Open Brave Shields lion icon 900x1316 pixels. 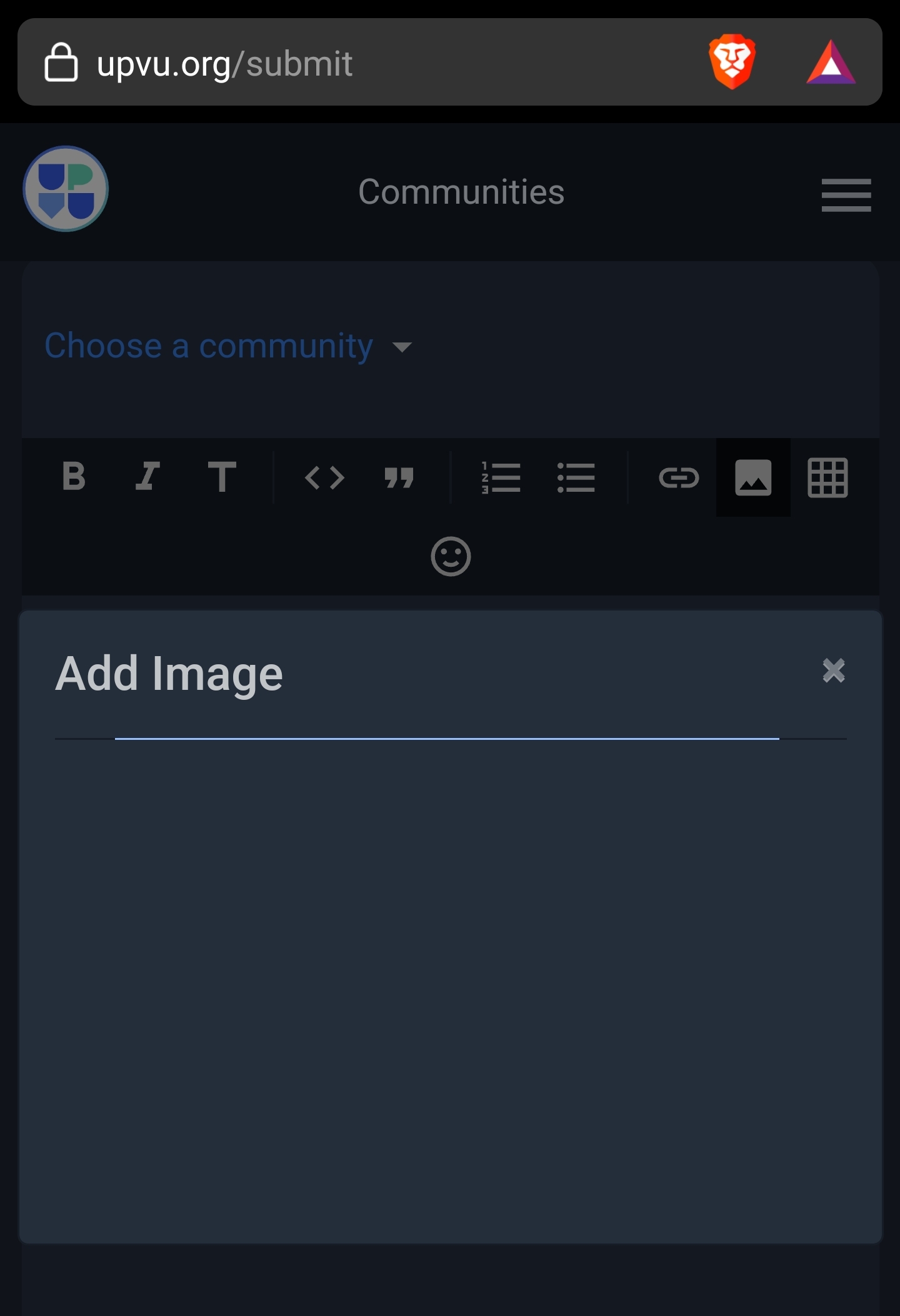(x=732, y=62)
